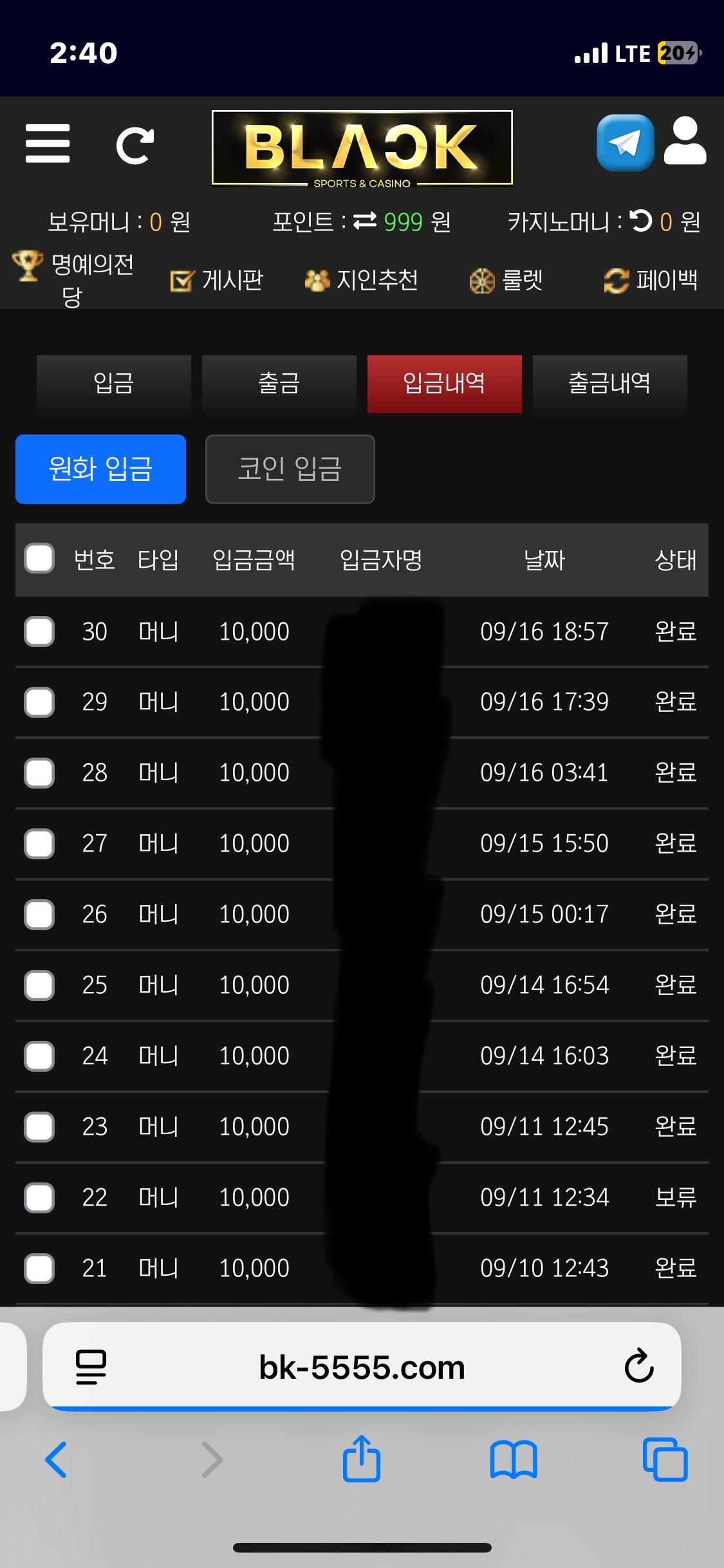Select 원화 입금 deposit type
The height and width of the screenshot is (1568, 724).
101,469
